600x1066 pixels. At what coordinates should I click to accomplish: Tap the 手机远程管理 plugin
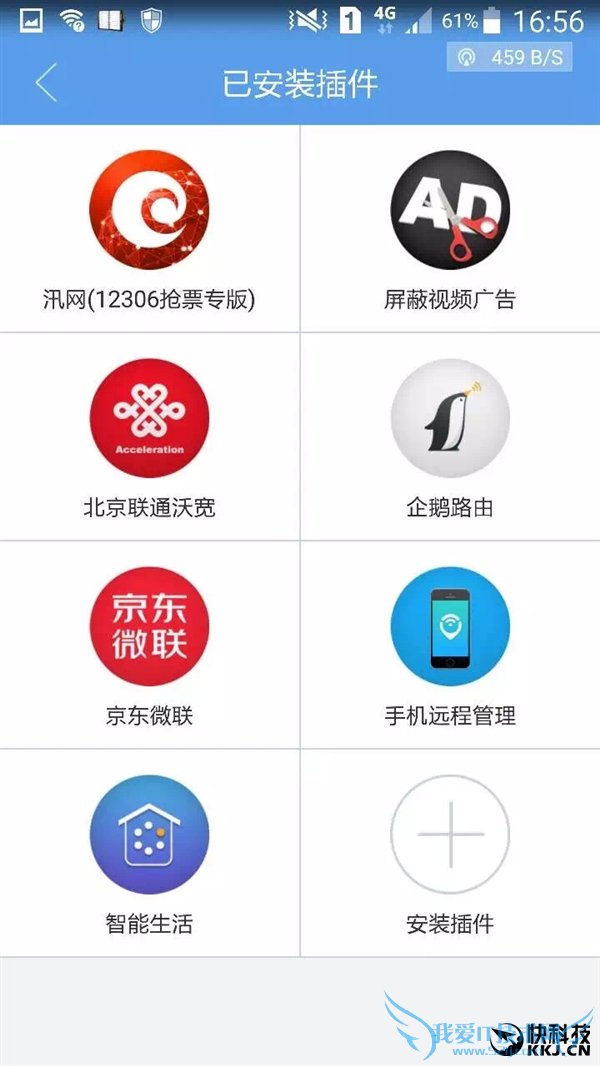point(450,627)
